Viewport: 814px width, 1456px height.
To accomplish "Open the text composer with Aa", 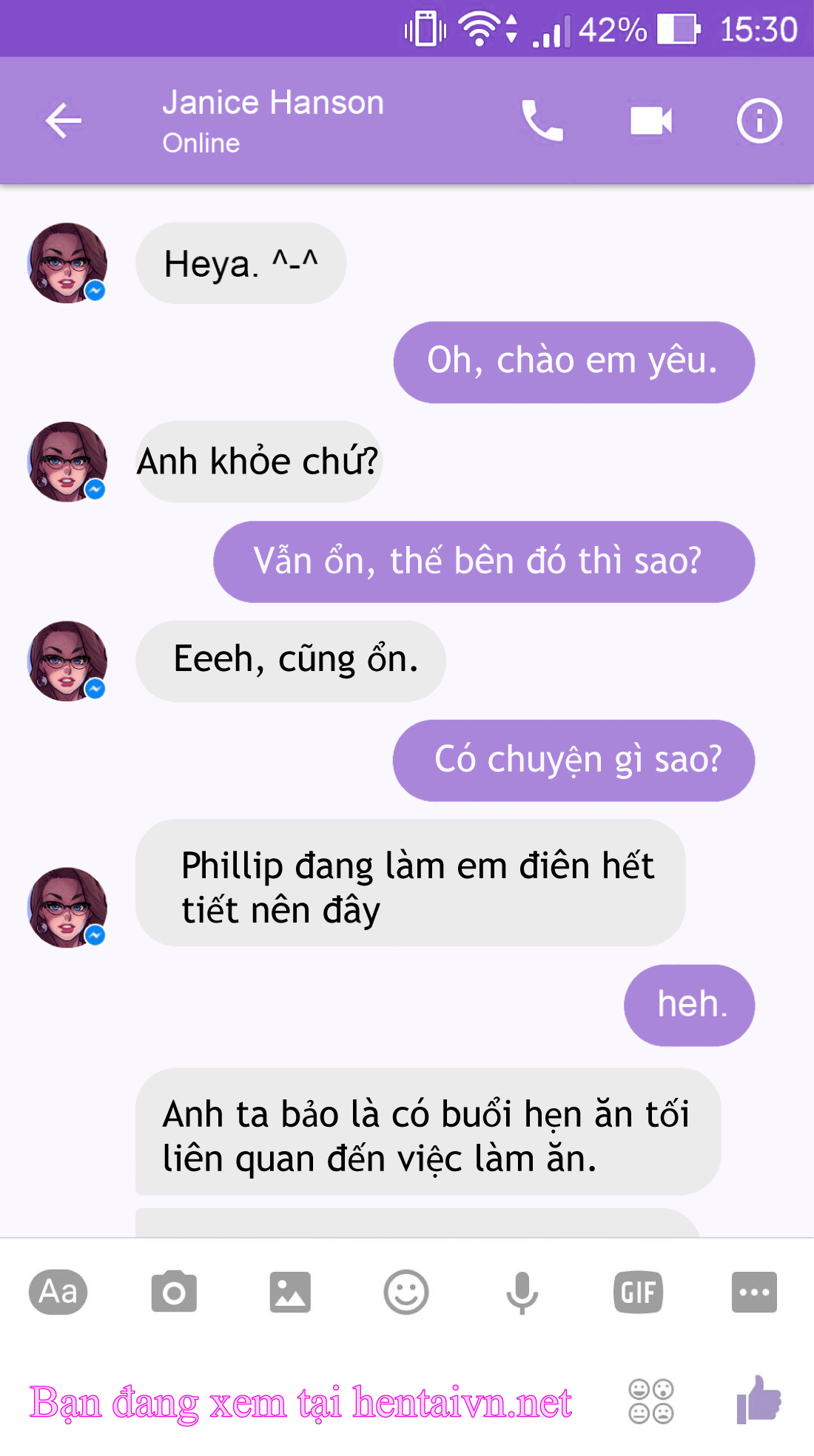I will [x=58, y=1292].
